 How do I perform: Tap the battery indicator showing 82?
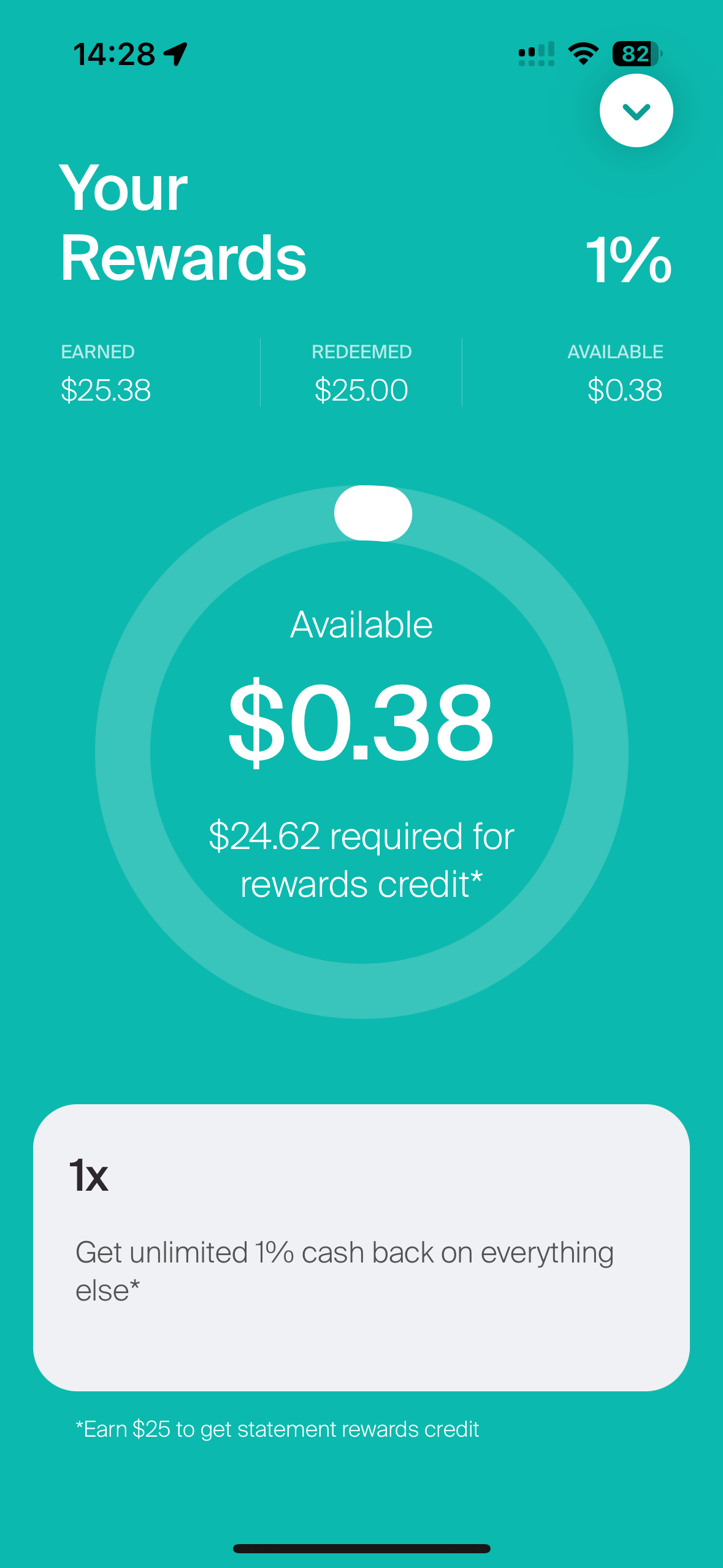pos(635,55)
